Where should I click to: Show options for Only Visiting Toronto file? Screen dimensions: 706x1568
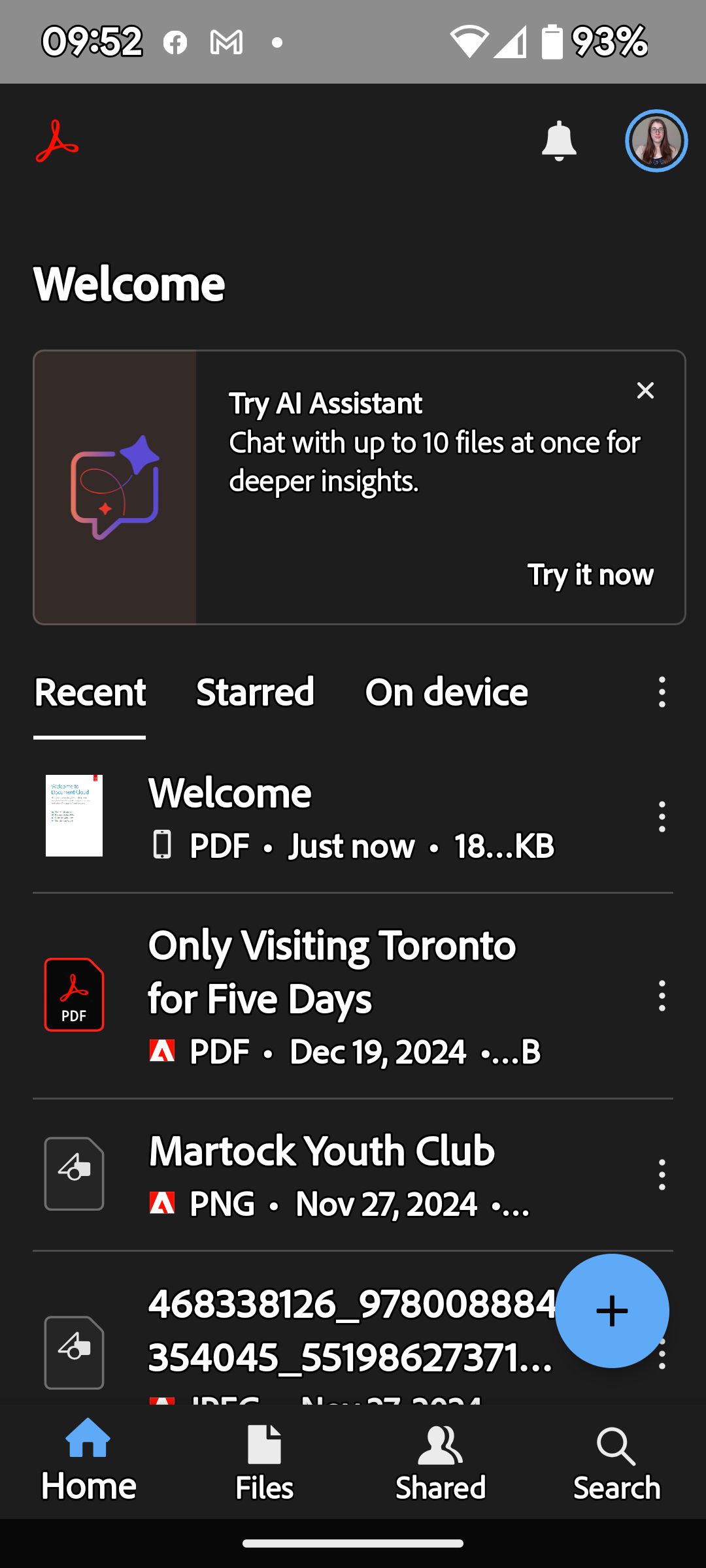[x=662, y=996]
